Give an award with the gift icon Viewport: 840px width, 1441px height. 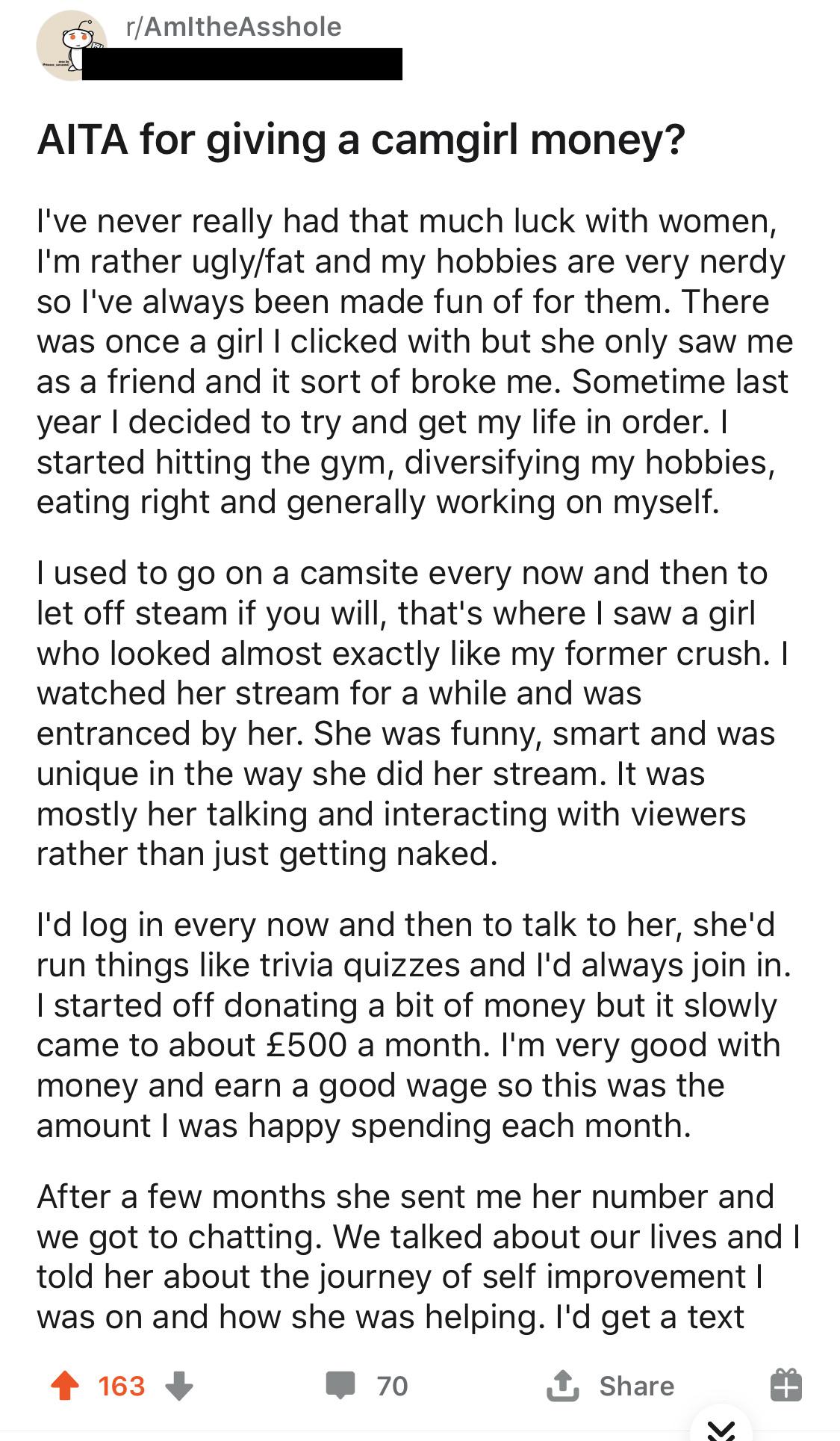785,1385
